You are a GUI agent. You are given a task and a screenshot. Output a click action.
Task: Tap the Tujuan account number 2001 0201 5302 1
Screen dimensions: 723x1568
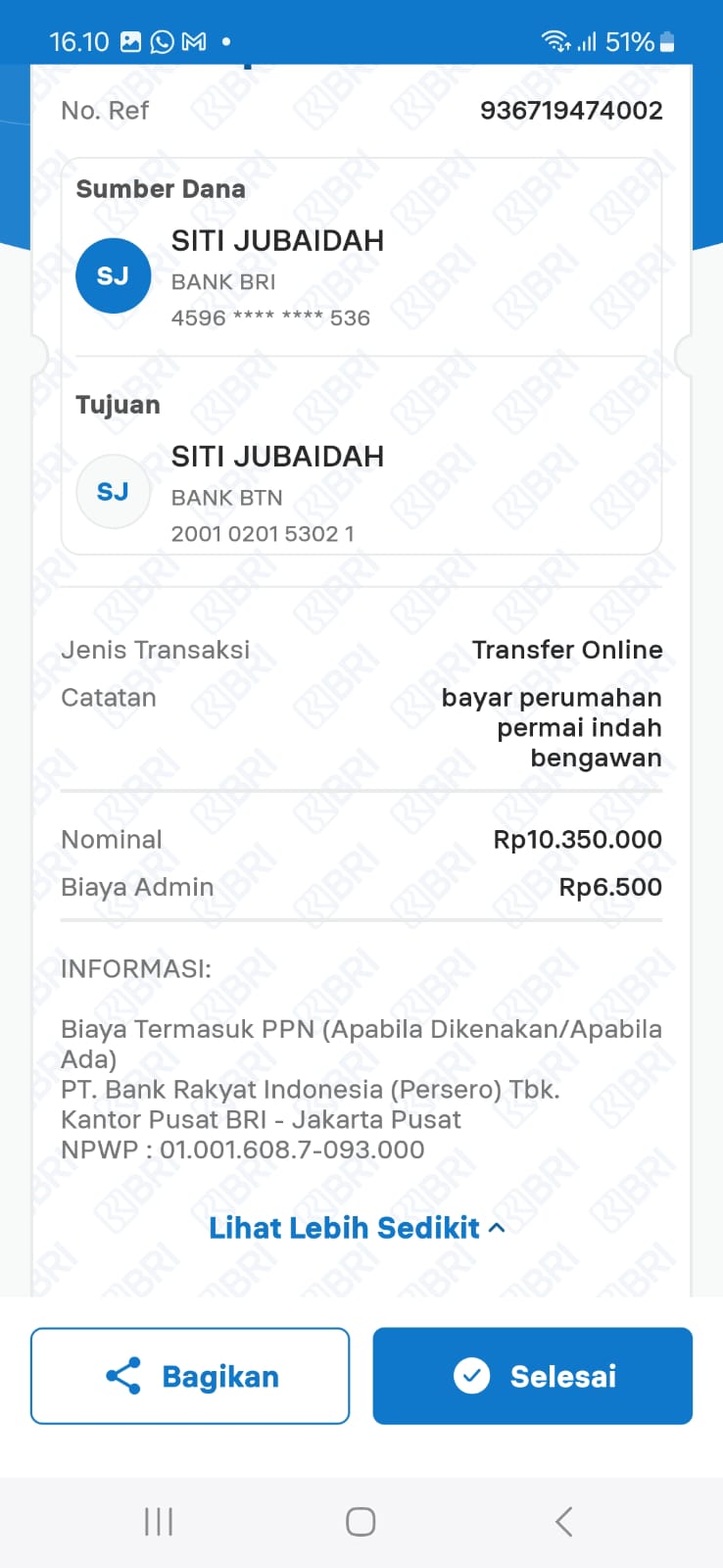pyautogui.click(x=265, y=532)
